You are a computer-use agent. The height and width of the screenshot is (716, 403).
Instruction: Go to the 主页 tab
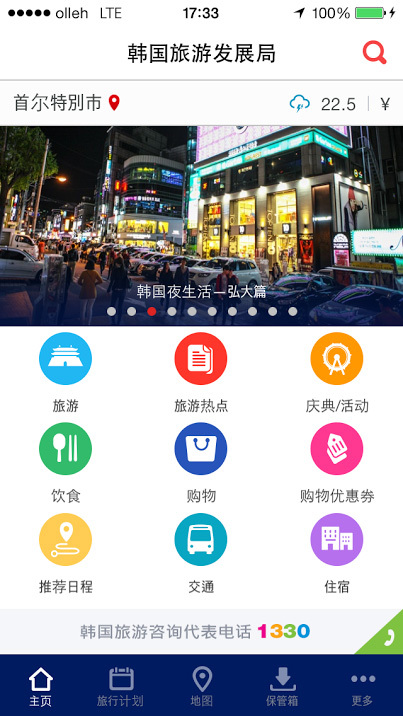41,686
